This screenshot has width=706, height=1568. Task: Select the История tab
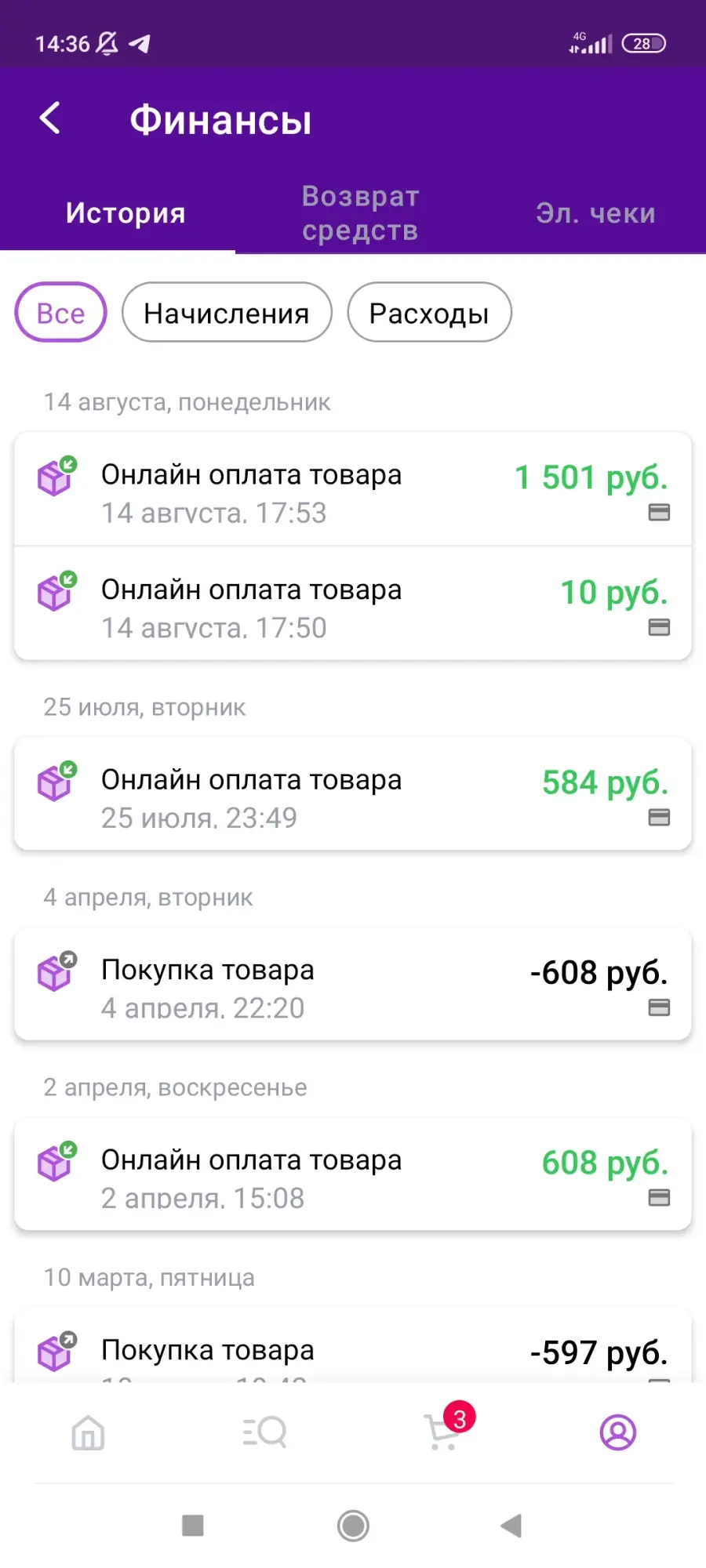(126, 213)
